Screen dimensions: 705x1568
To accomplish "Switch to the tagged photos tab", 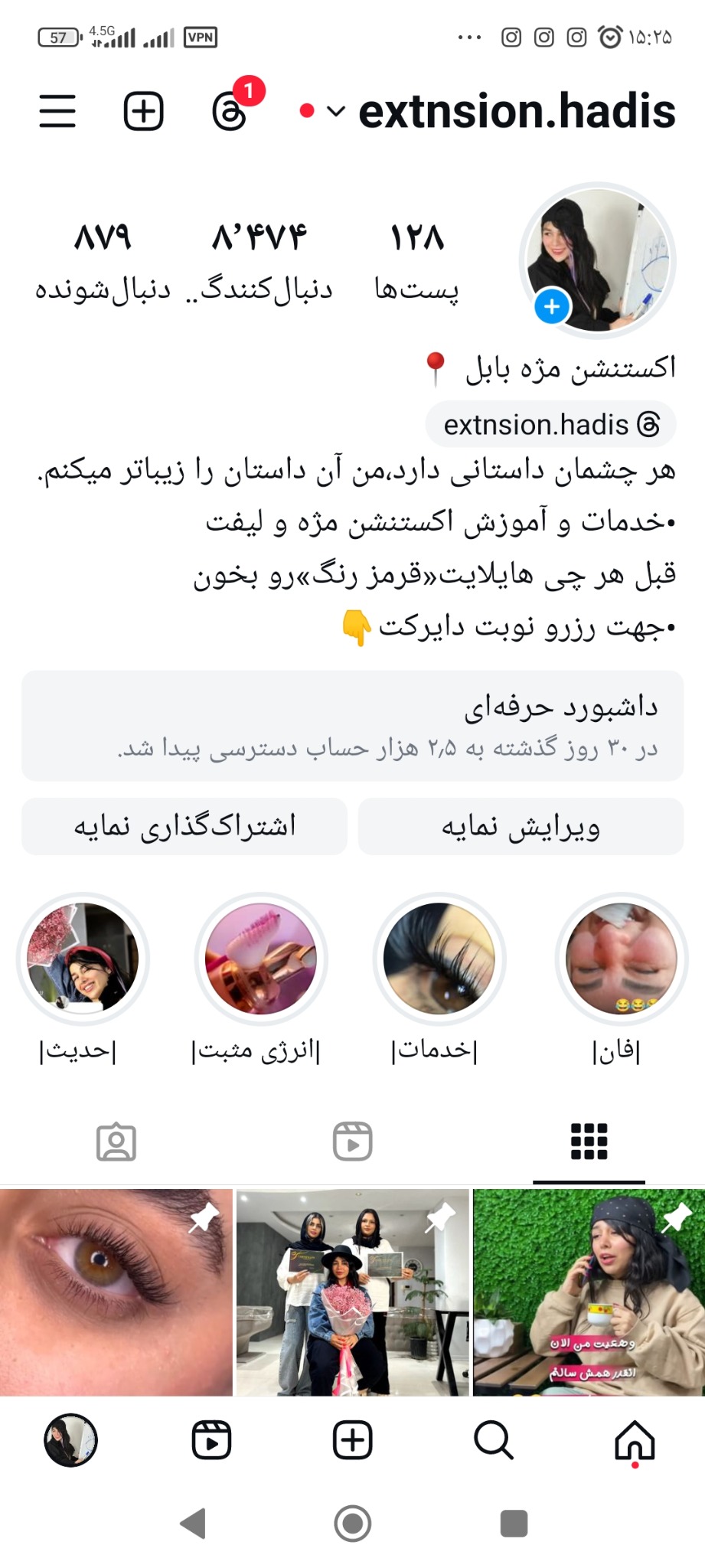I will (x=116, y=1142).
